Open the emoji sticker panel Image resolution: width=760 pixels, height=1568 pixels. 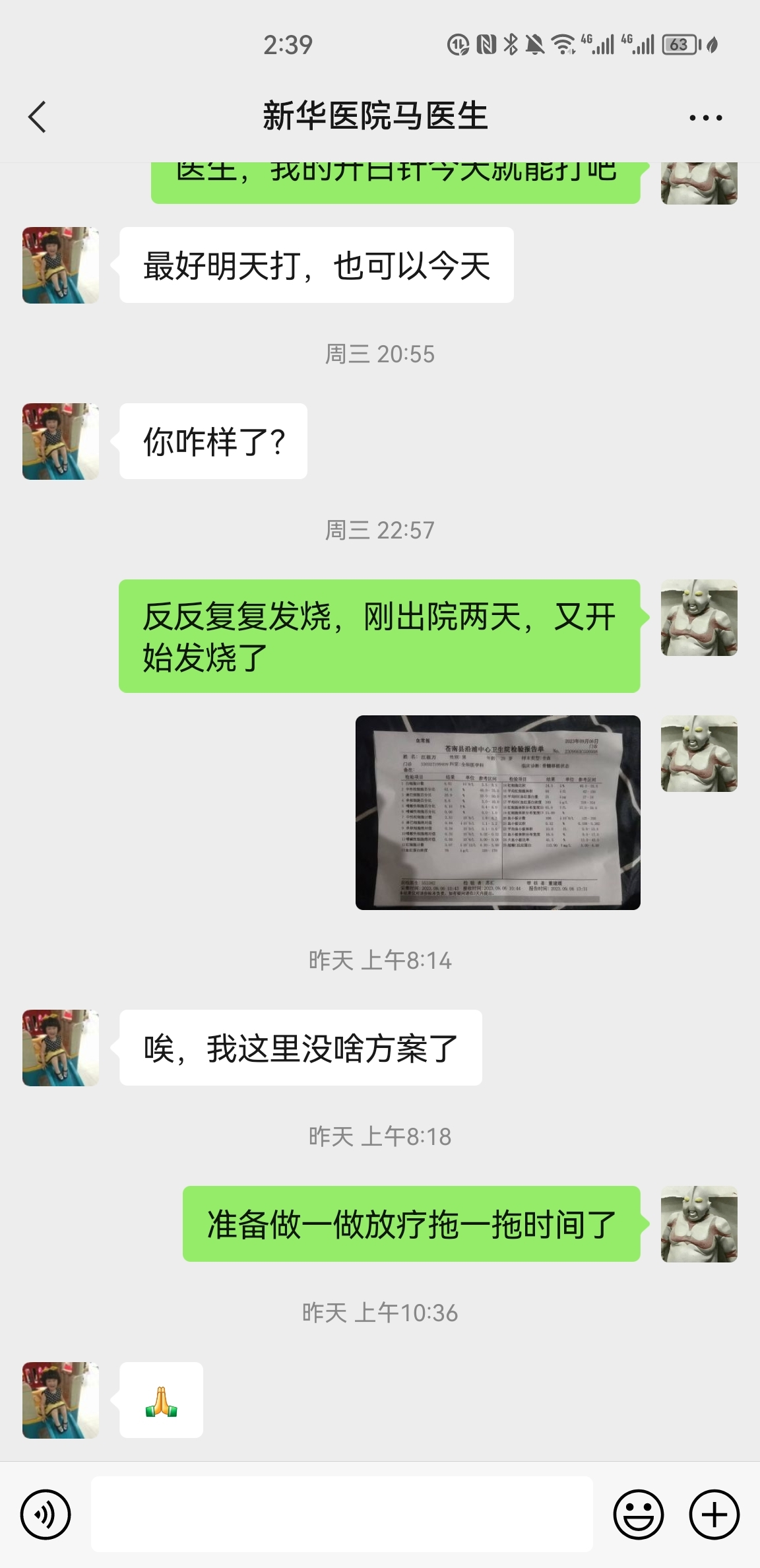(638, 1514)
